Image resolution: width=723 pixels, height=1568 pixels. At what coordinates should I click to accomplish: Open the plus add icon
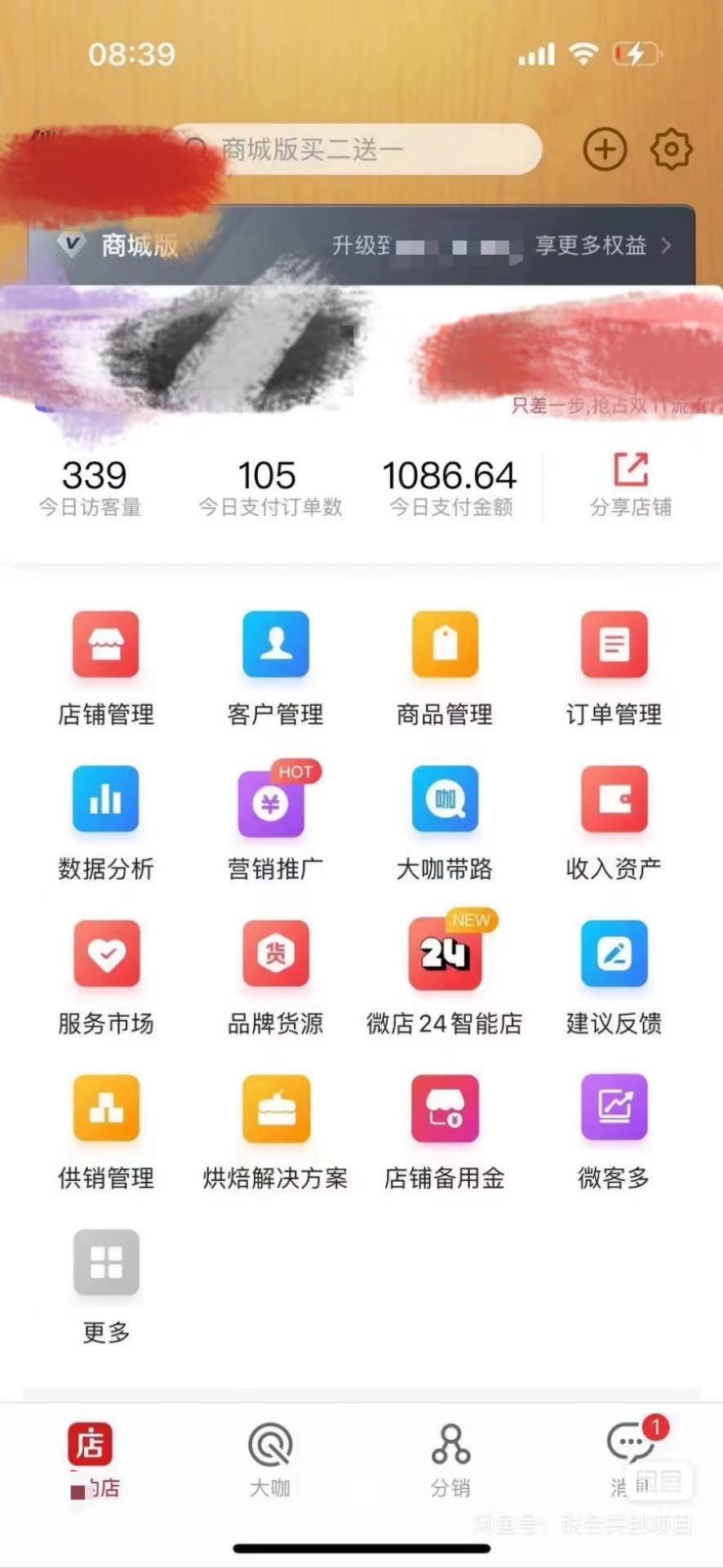(x=604, y=149)
